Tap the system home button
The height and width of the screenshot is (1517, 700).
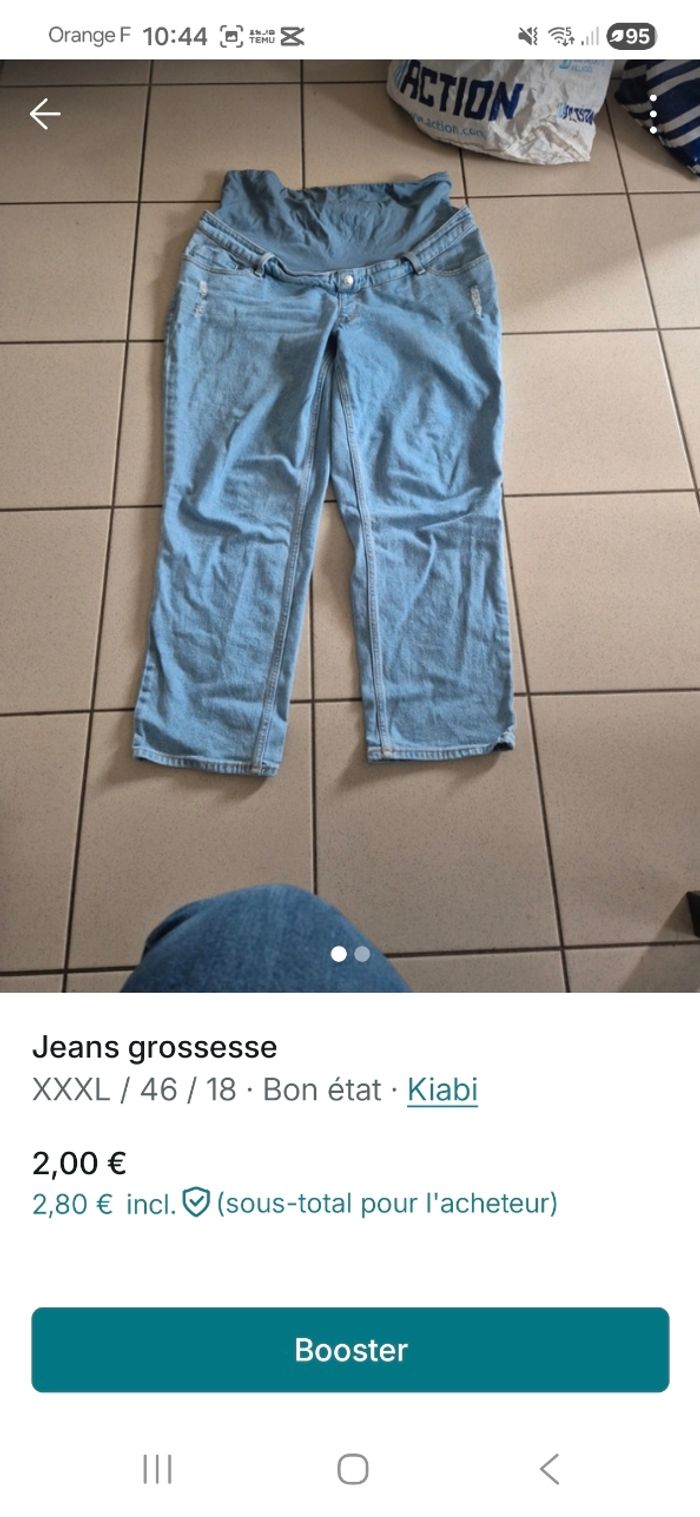pyautogui.click(x=352, y=1469)
